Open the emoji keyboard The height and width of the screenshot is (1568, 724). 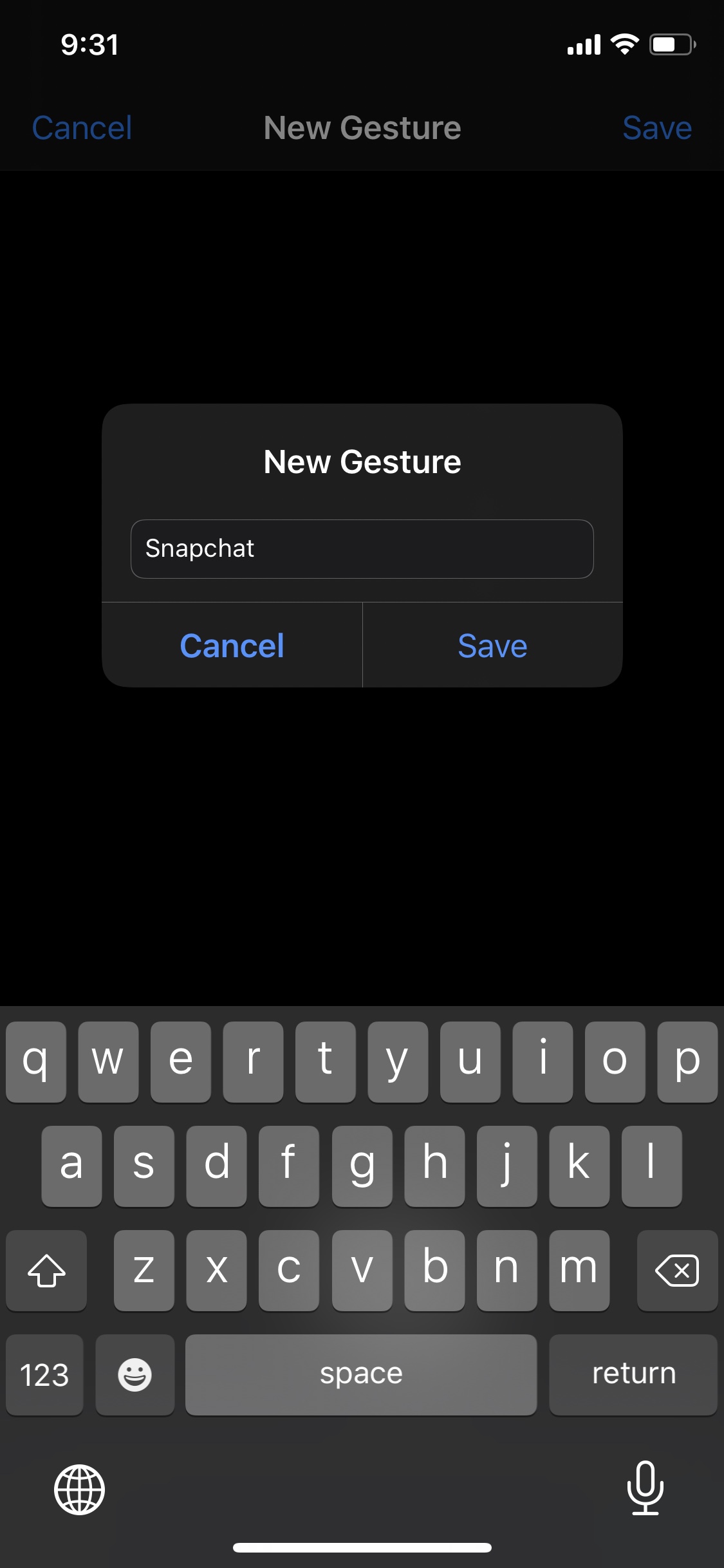(135, 1374)
